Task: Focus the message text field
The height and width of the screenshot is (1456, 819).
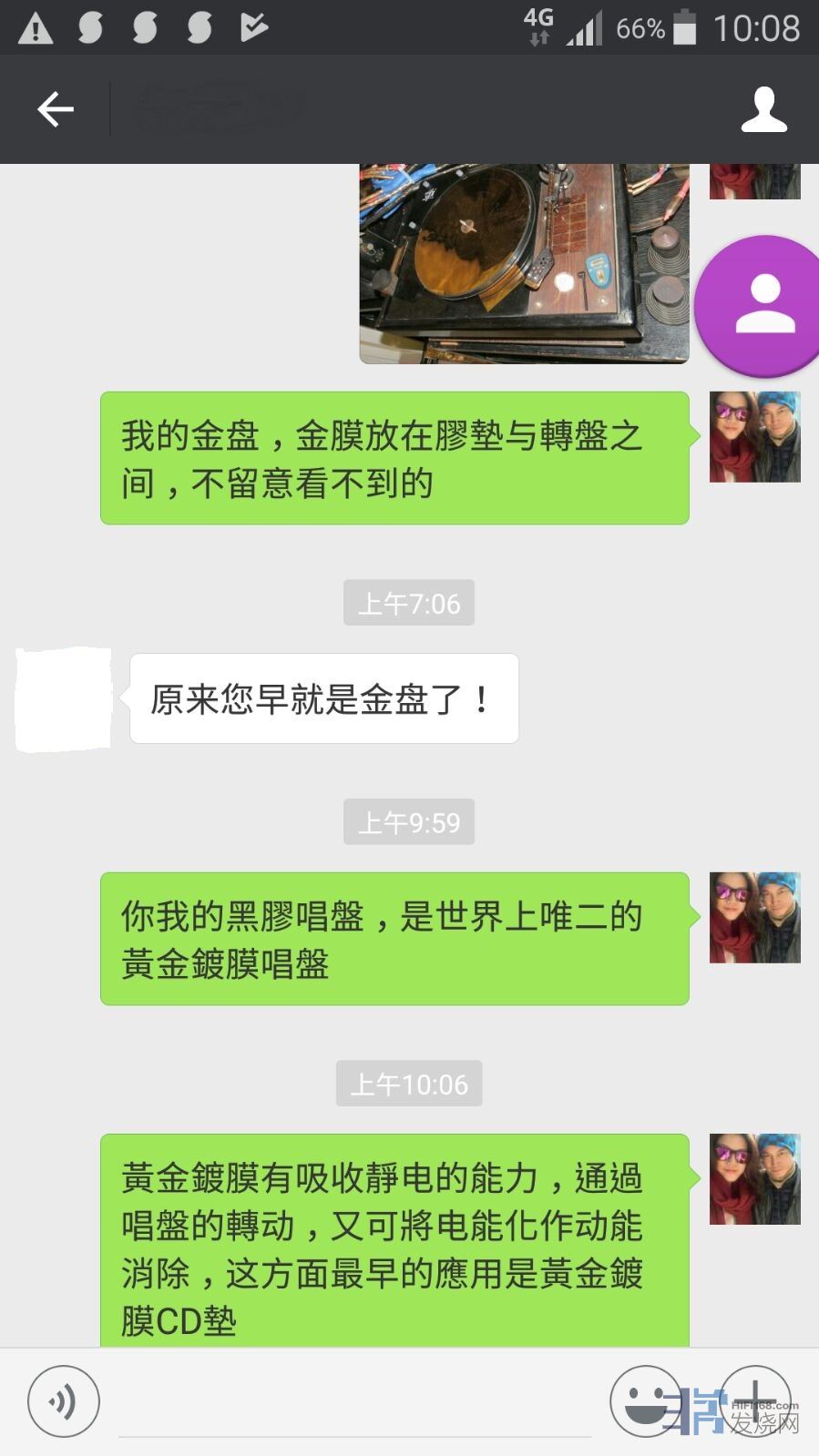Action: click(x=355, y=1407)
